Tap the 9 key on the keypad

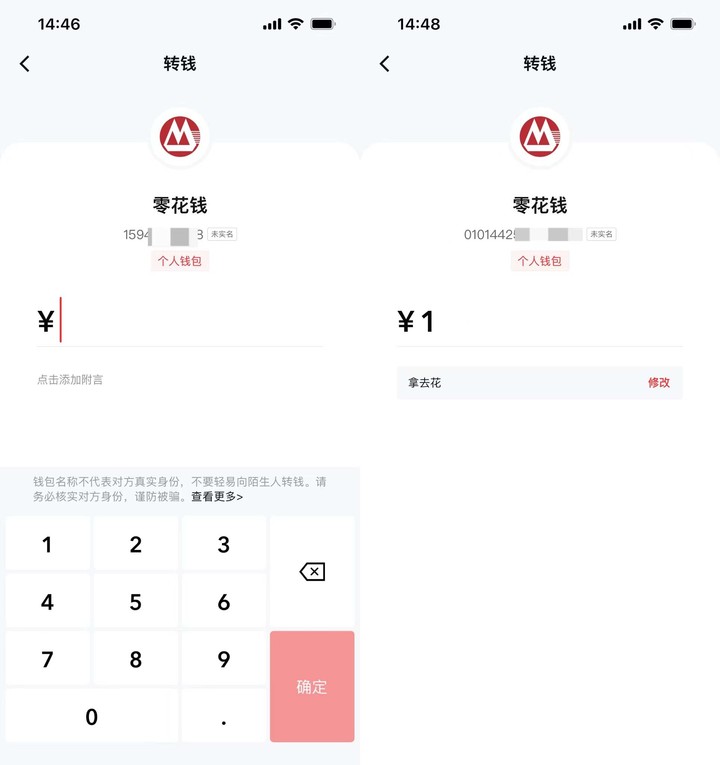pyautogui.click(x=223, y=659)
